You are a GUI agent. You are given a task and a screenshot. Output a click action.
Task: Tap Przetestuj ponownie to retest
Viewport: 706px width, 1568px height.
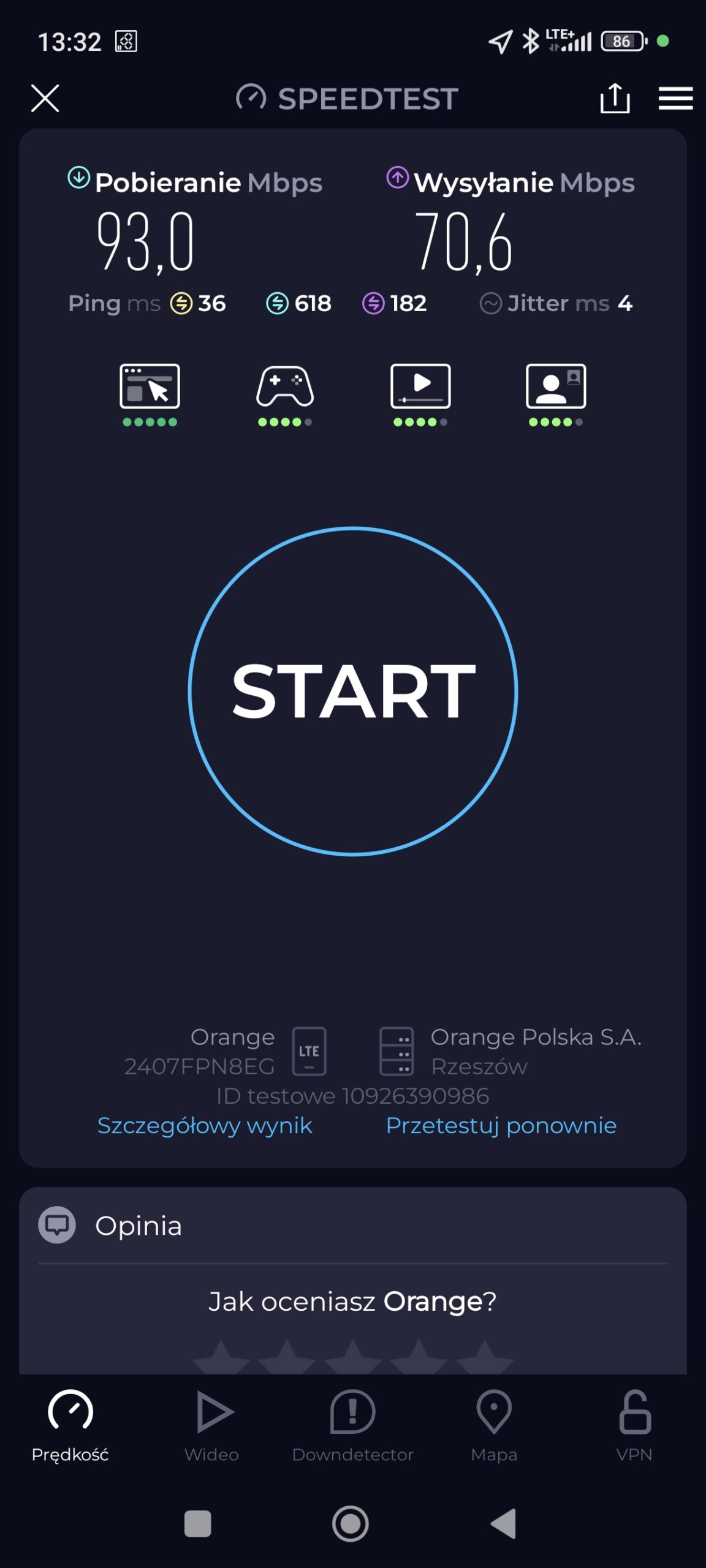[x=501, y=1125]
